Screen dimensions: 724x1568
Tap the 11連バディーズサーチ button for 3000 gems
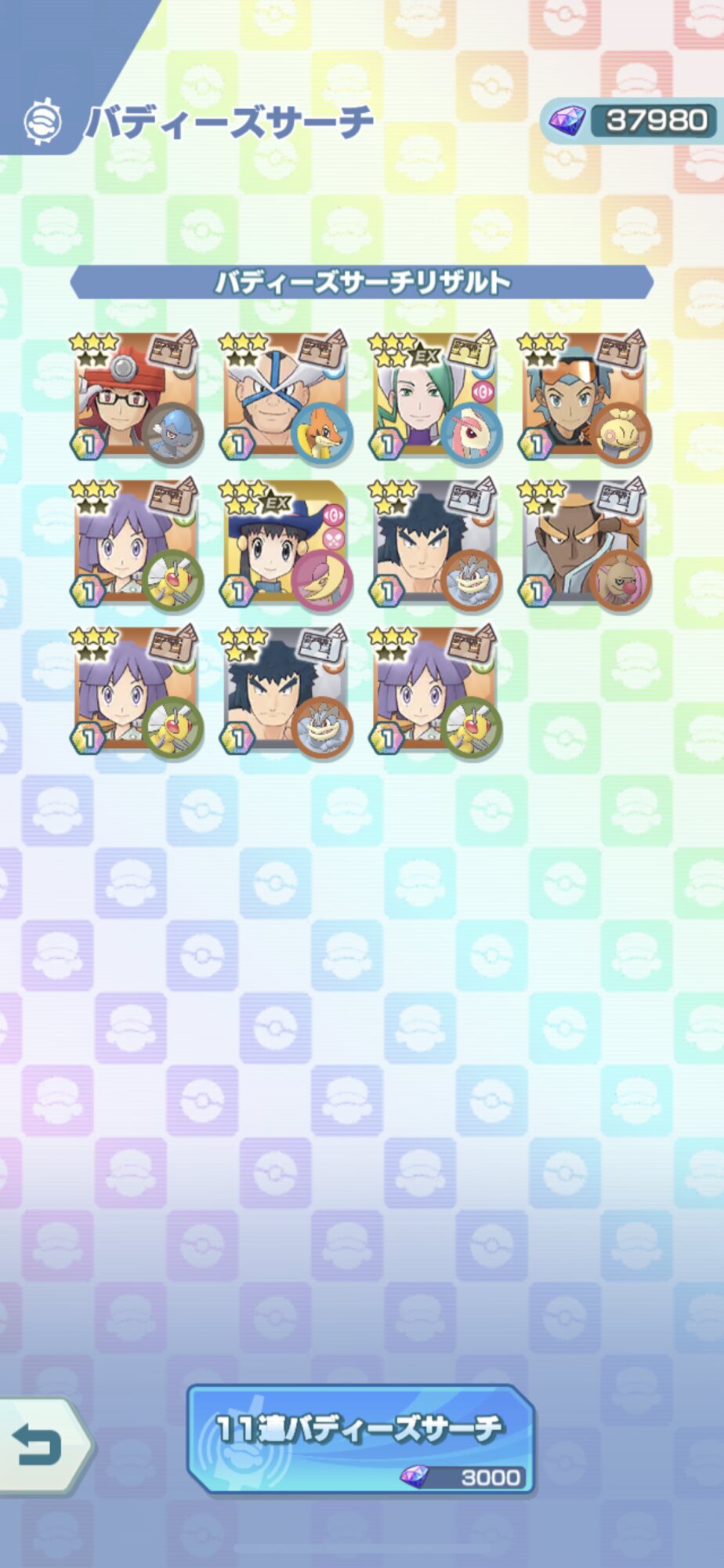pos(360,1439)
